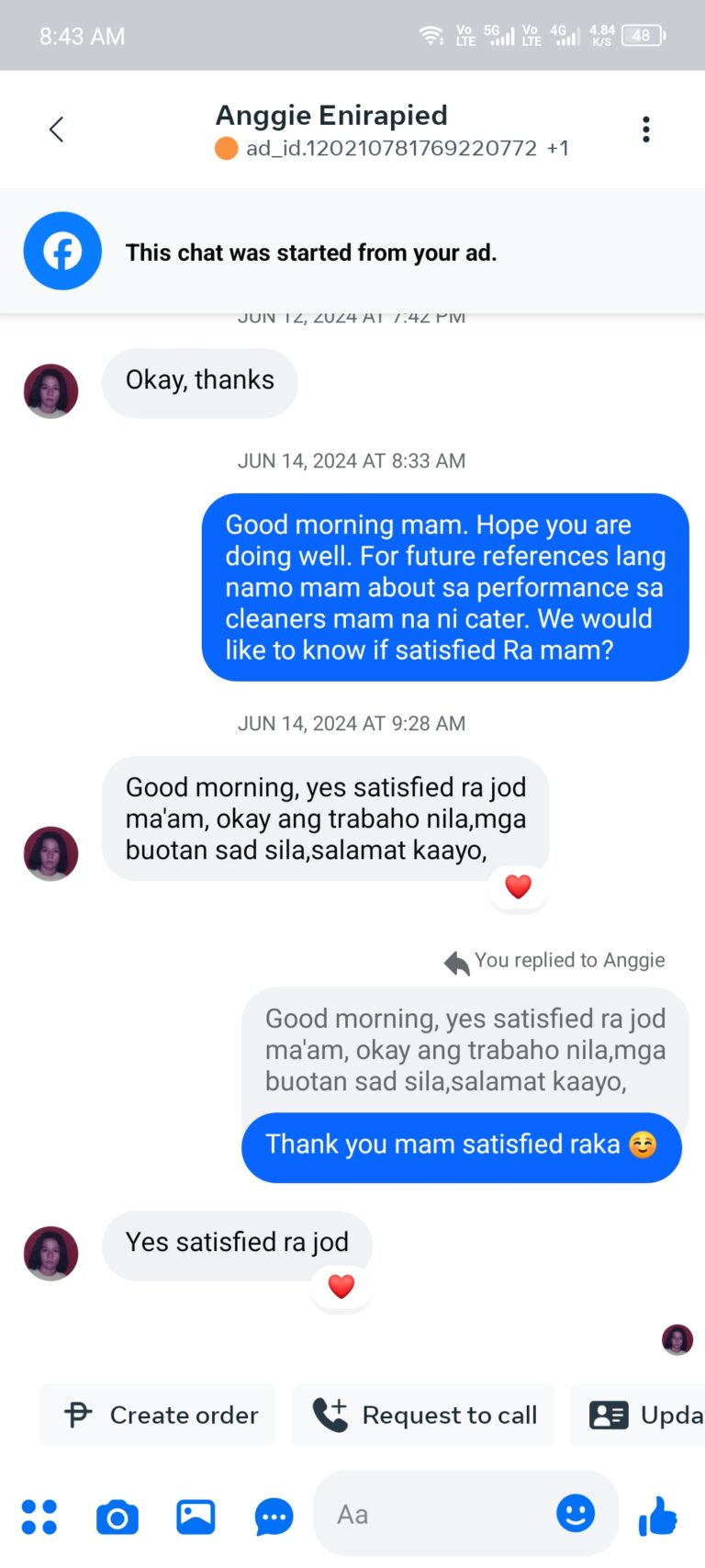The height and width of the screenshot is (1568, 705).
Task: Open Anggie Enirapied's conversation details
Action: click(331, 117)
